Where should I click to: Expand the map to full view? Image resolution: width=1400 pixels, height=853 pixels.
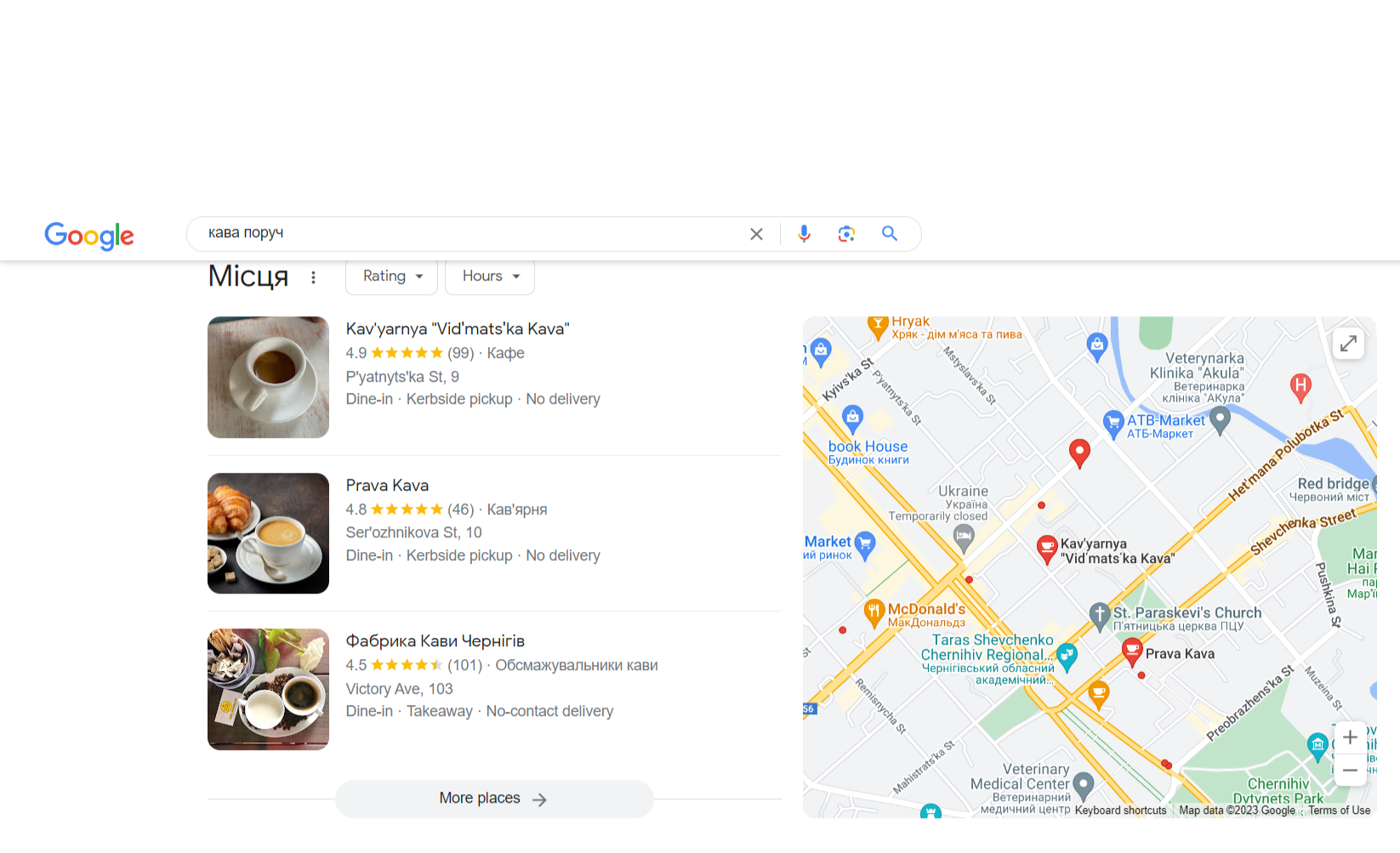coord(1348,344)
